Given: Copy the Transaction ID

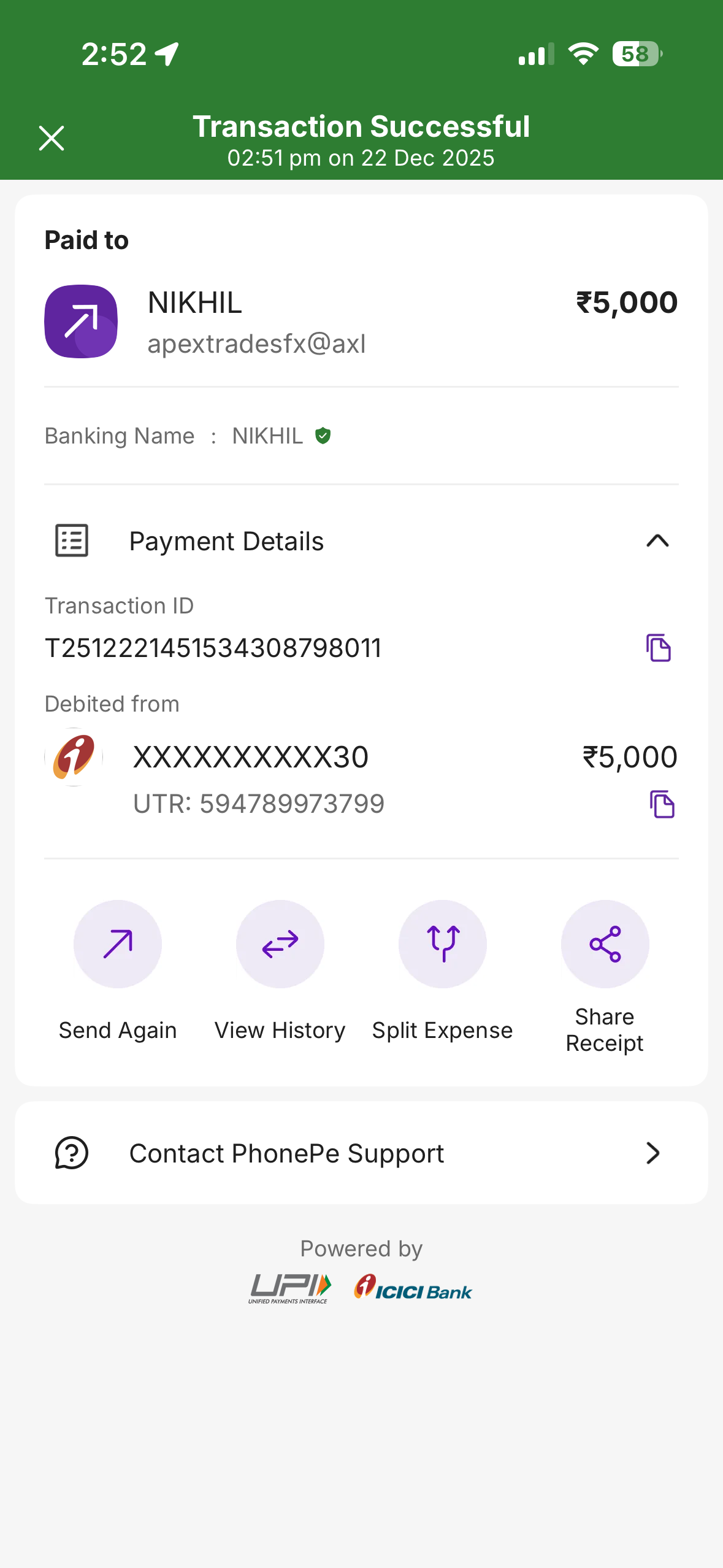Looking at the screenshot, I should tap(659, 648).
